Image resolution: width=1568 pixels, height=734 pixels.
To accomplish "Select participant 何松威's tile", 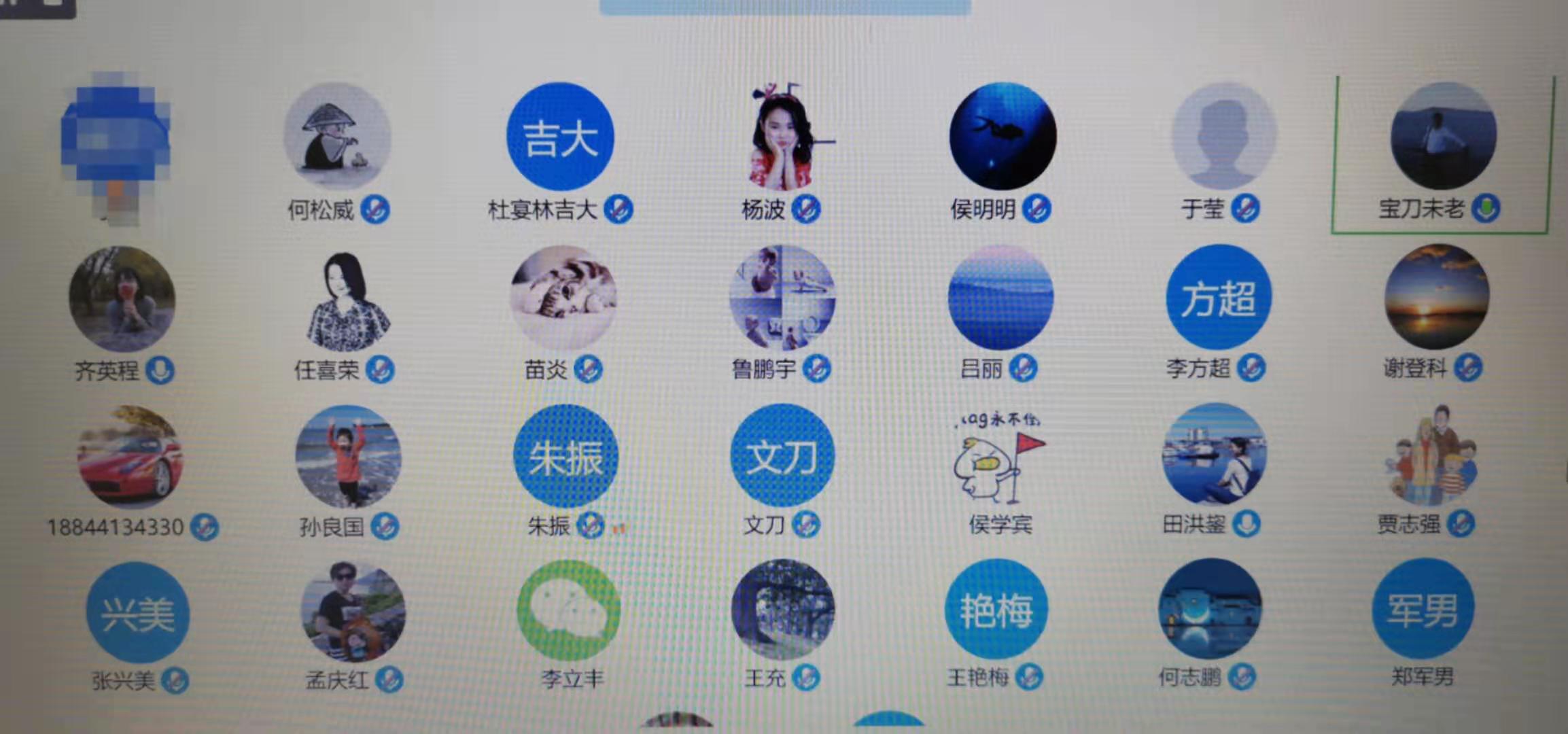I will point(336,136).
